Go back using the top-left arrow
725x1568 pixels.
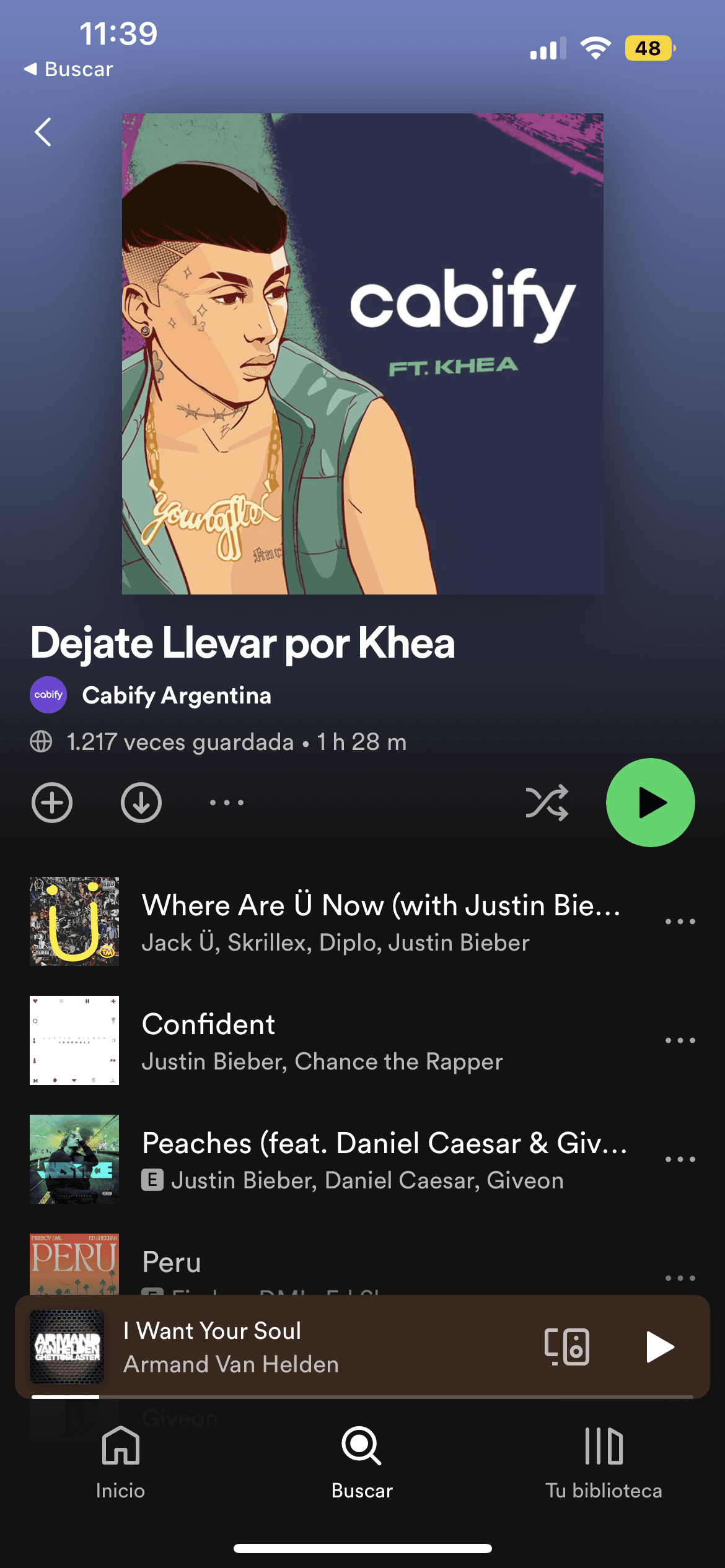pyautogui.click(x=43, y=132)
